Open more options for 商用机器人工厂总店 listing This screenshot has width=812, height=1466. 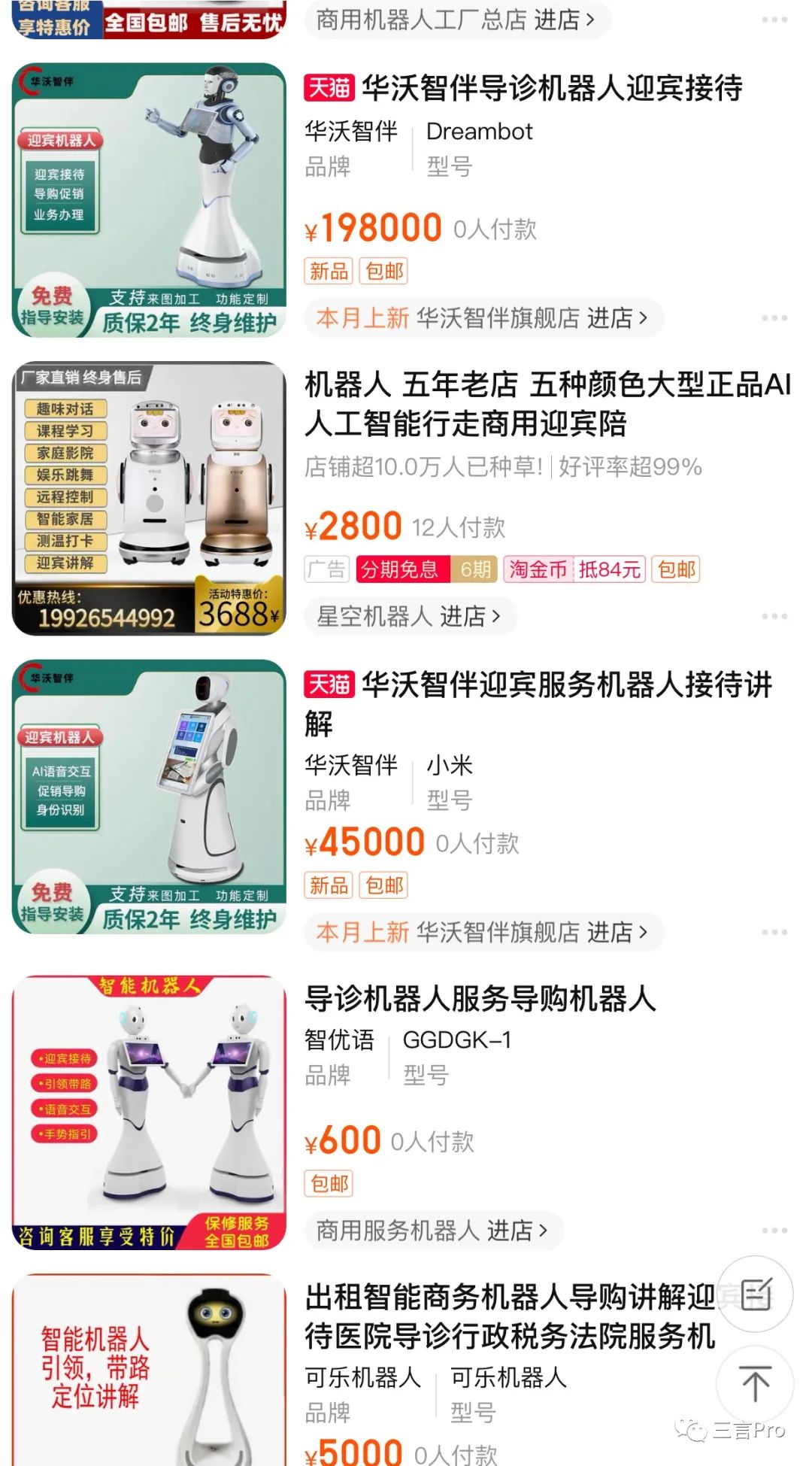[774, 20]
